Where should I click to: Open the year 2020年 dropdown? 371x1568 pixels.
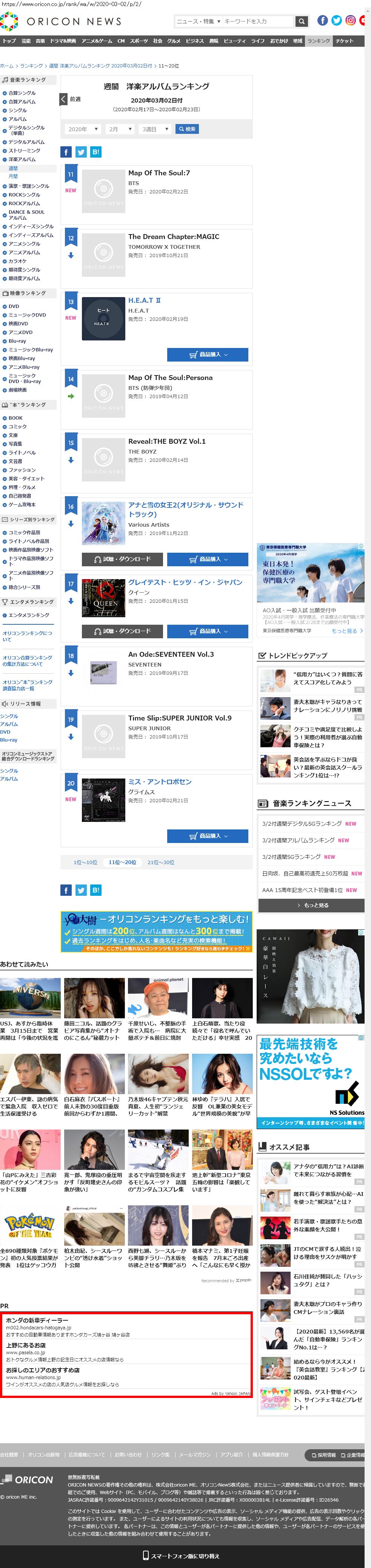coord(83,129)
